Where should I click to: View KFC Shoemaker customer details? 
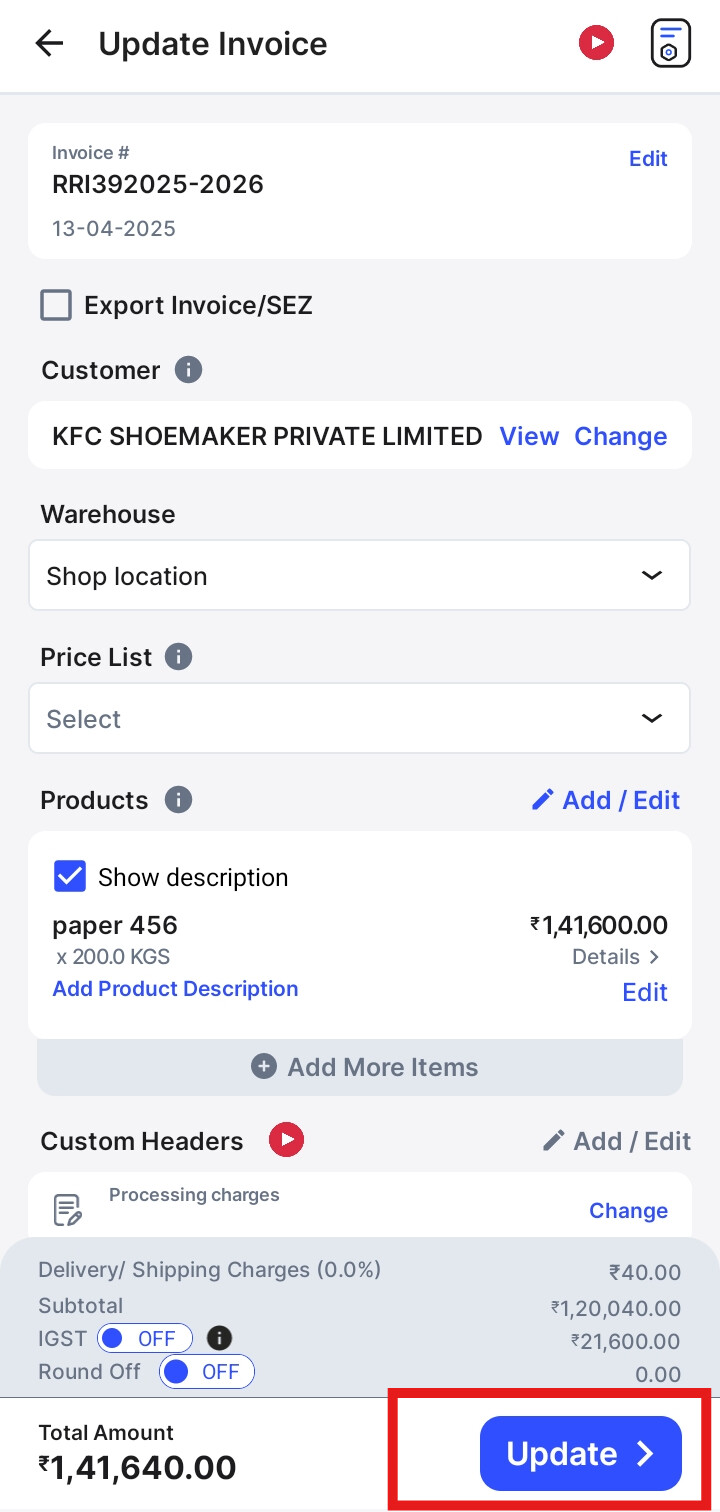click(x=529, y=436)
